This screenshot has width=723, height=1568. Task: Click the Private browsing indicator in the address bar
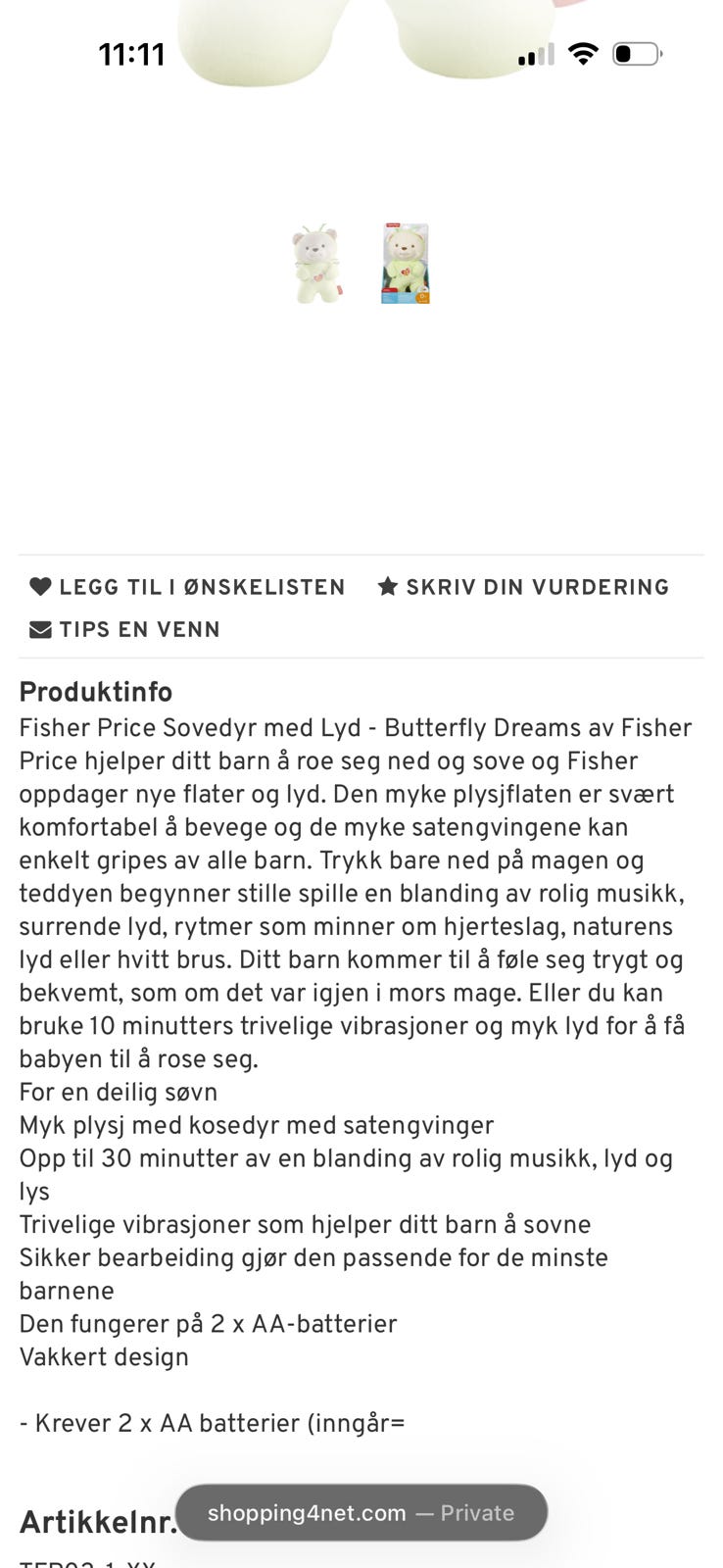click(476, 1512)
